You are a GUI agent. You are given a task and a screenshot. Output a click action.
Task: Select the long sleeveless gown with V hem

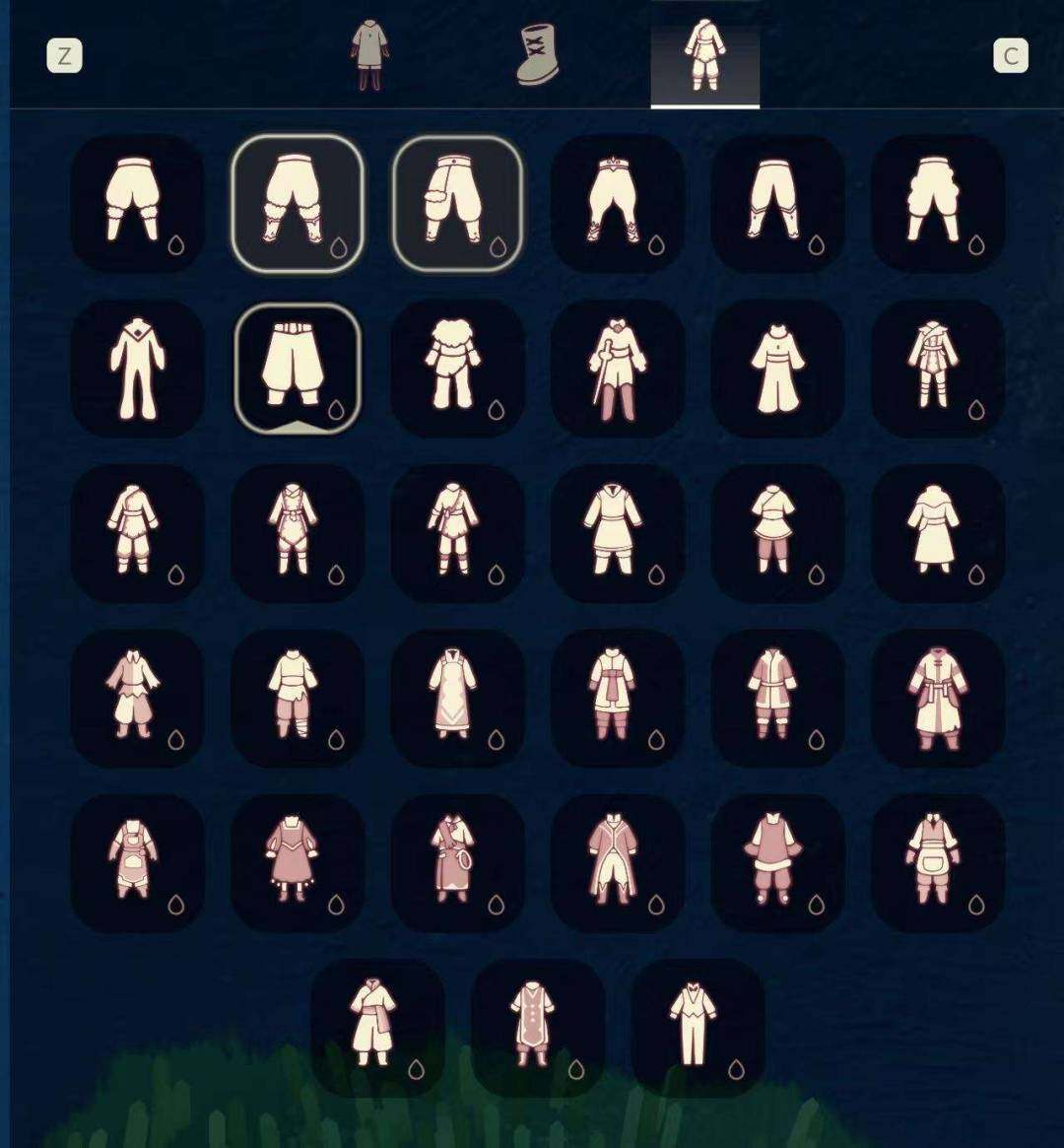click(457, 698)
